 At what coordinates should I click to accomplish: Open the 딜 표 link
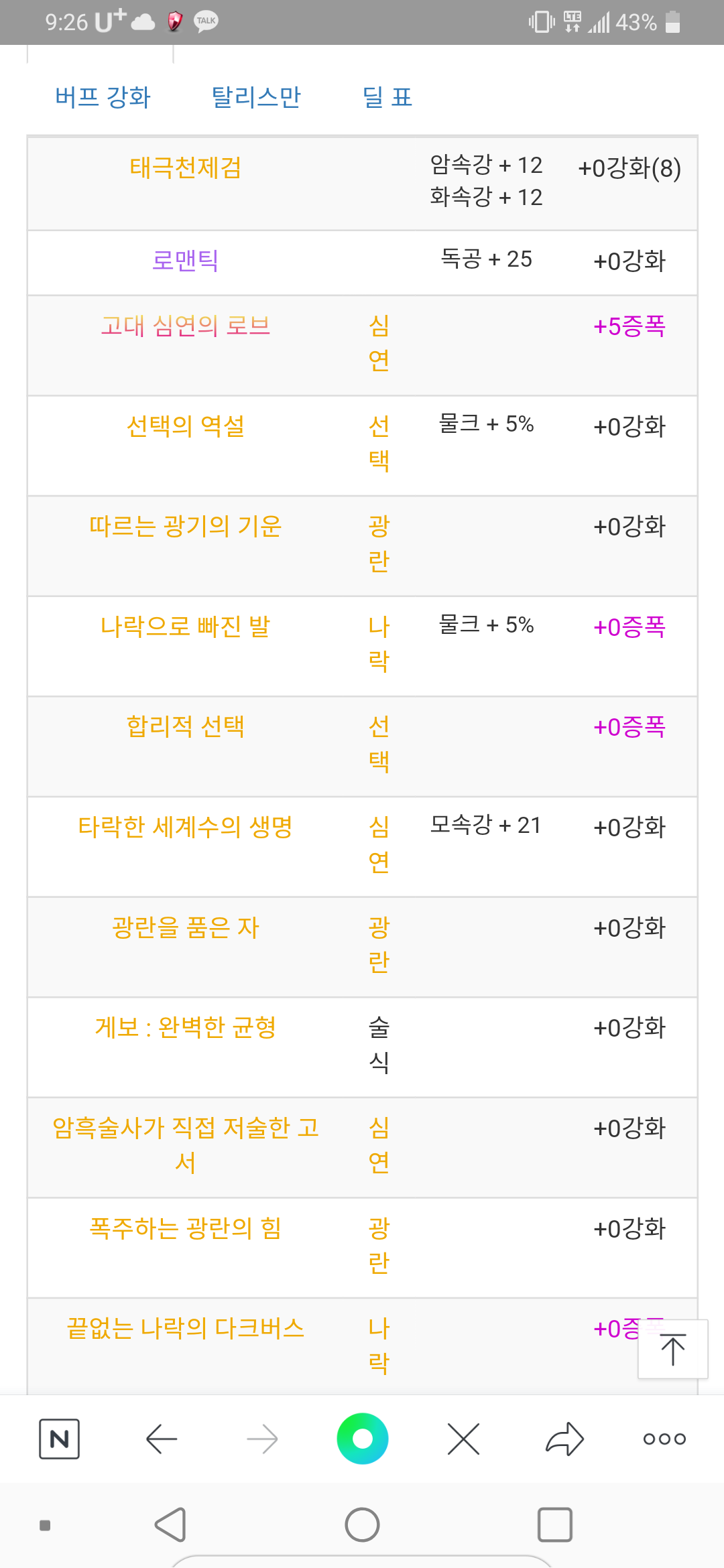coord(387,97)
